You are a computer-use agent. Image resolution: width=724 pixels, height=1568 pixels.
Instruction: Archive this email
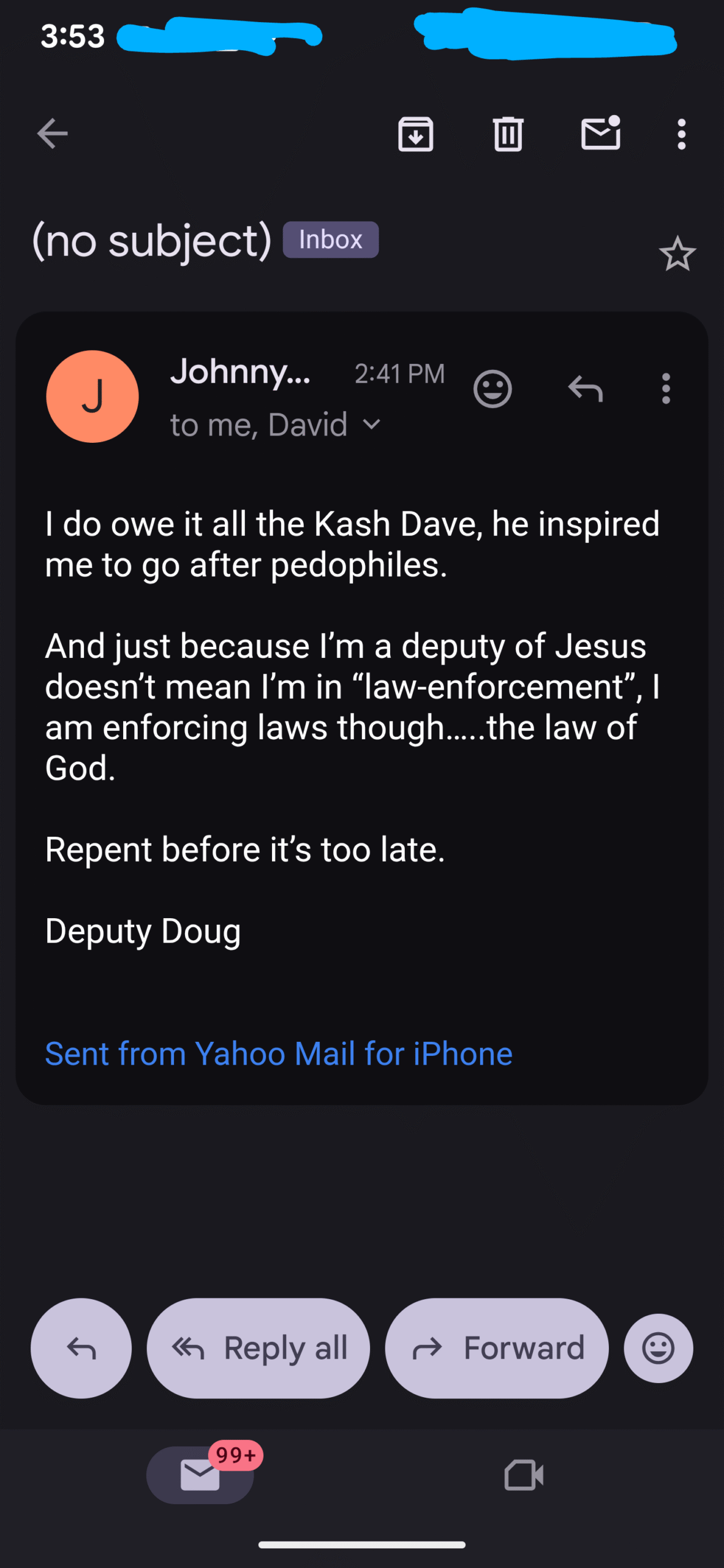click(415, 134)
